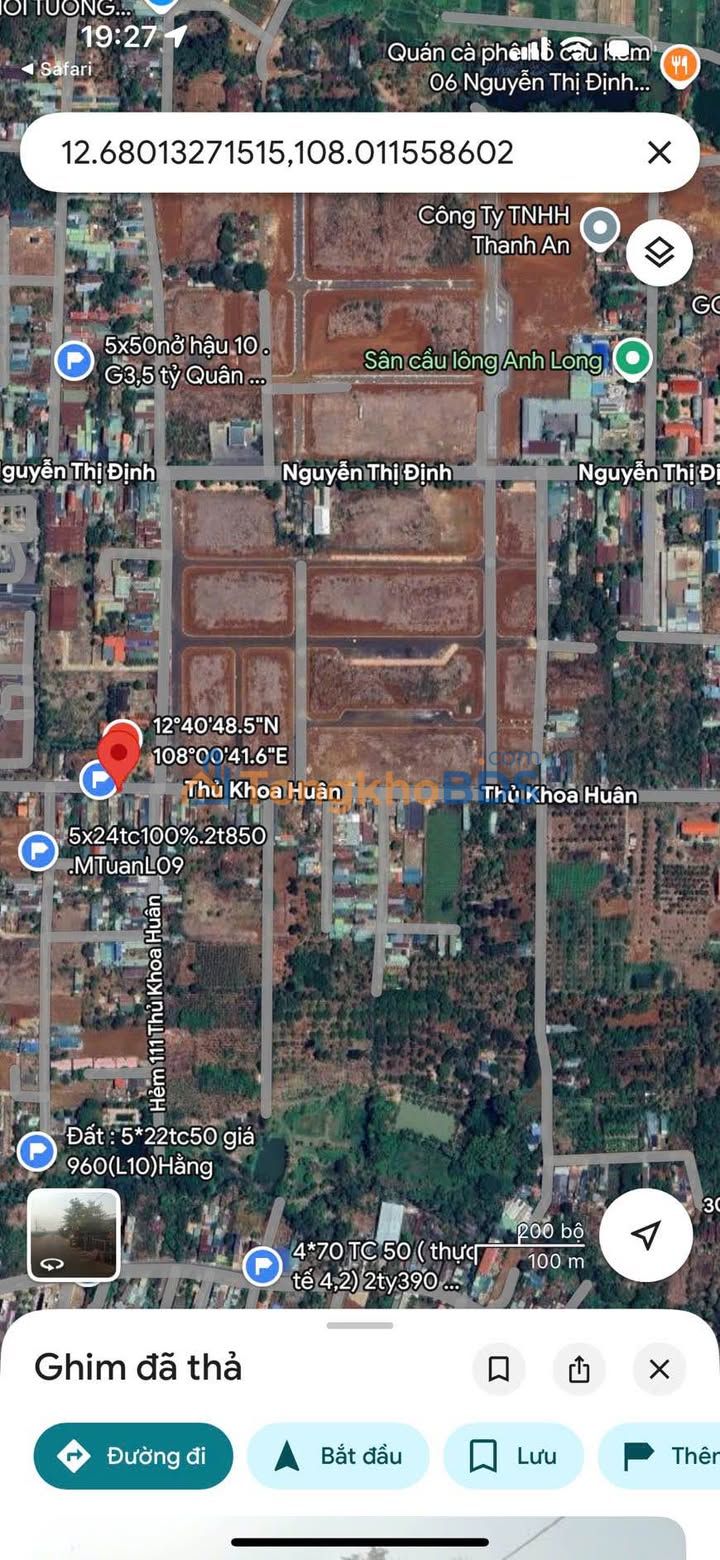Select the 5x24tc100% saved pin
The width and height of the screenshot is (720, 1560).
[x=38, y=851]
